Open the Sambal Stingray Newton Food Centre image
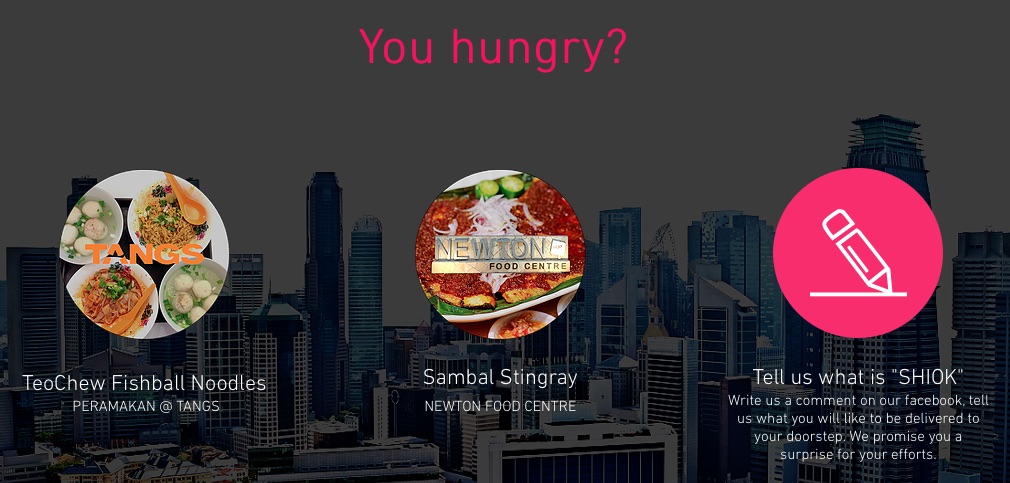The width and height of the screenshot is (1010, 483). 500,254
